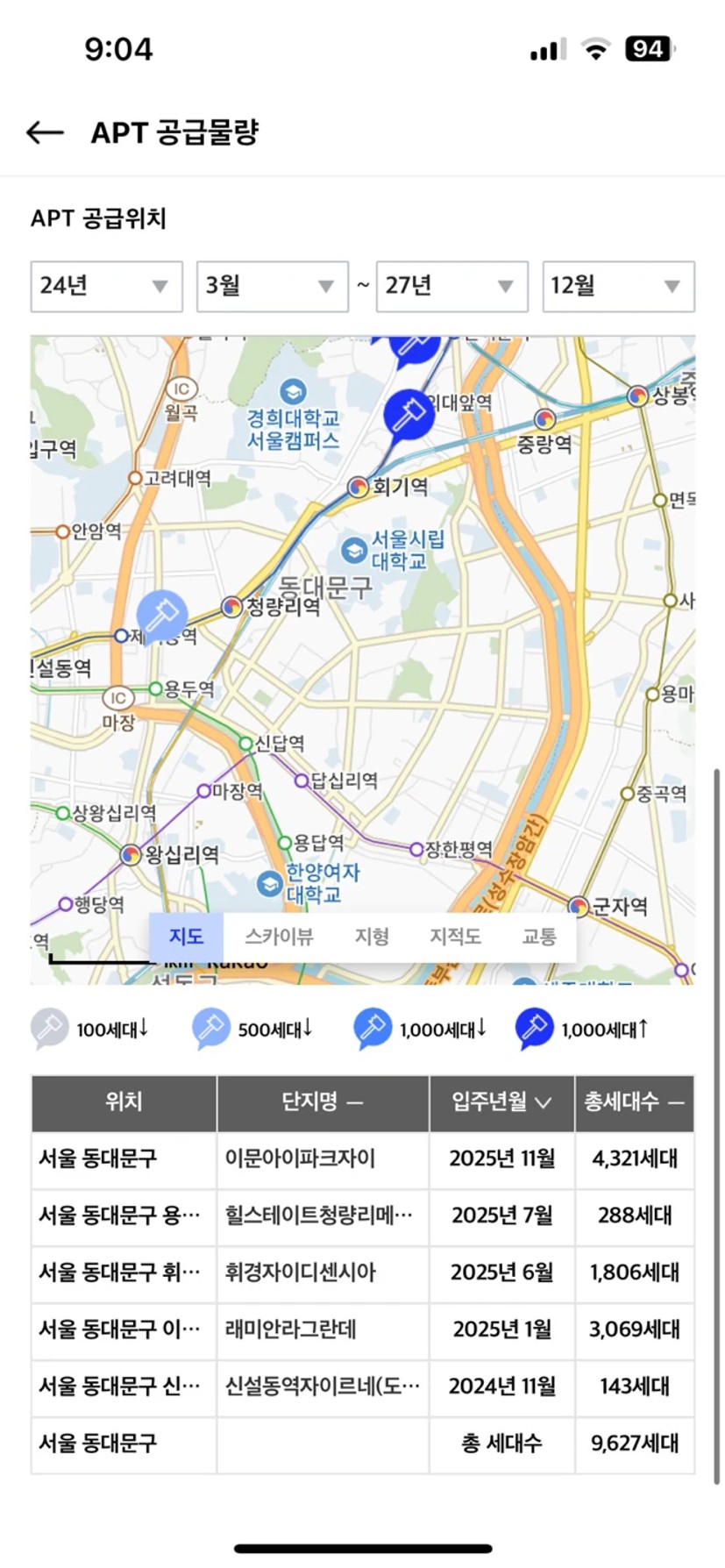This screenshot has width=725, height=1568.
Task: Switch to the 스카이뷰 map view
Action: [279, 937]
